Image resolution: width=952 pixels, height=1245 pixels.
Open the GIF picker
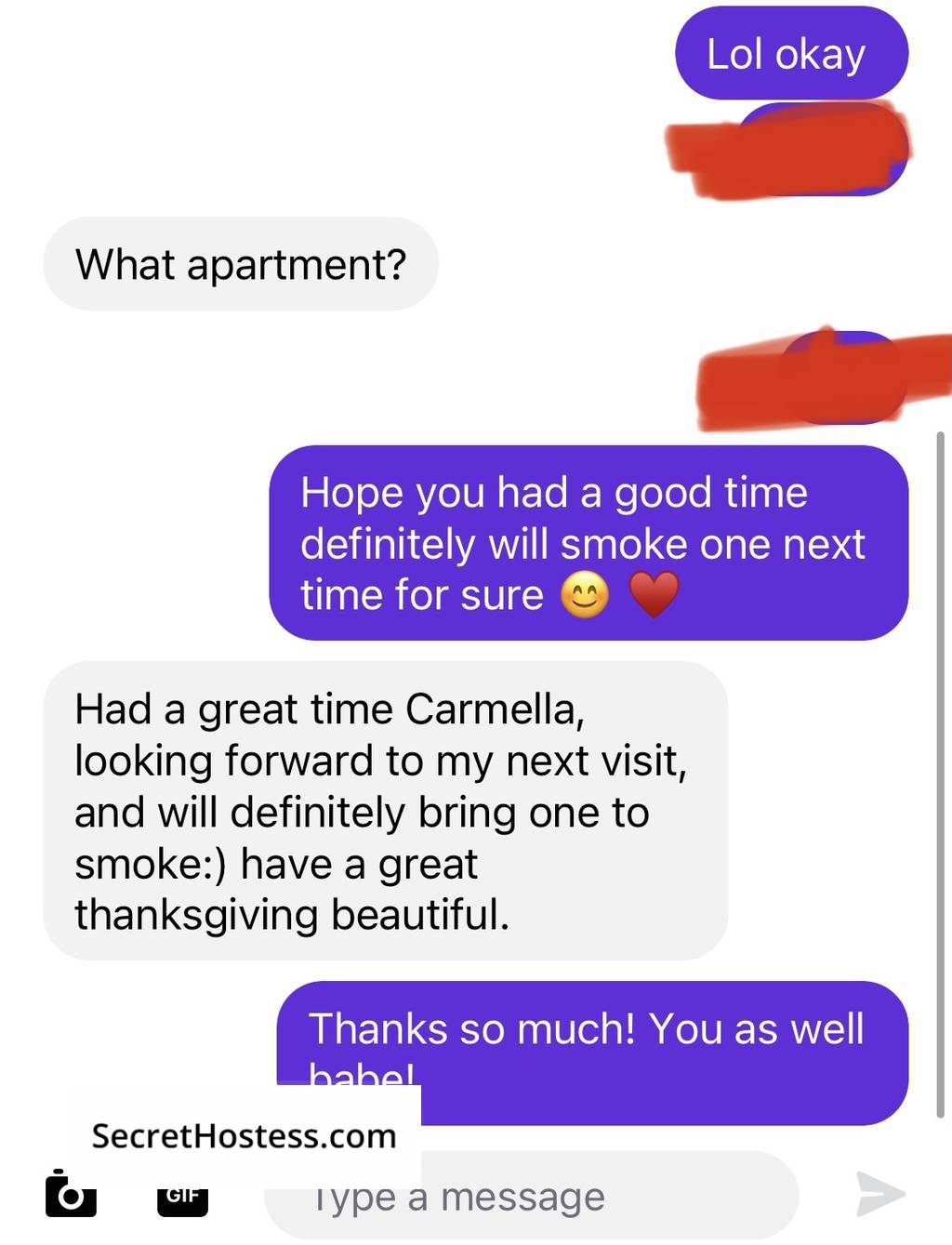[x=182, y=1199]
